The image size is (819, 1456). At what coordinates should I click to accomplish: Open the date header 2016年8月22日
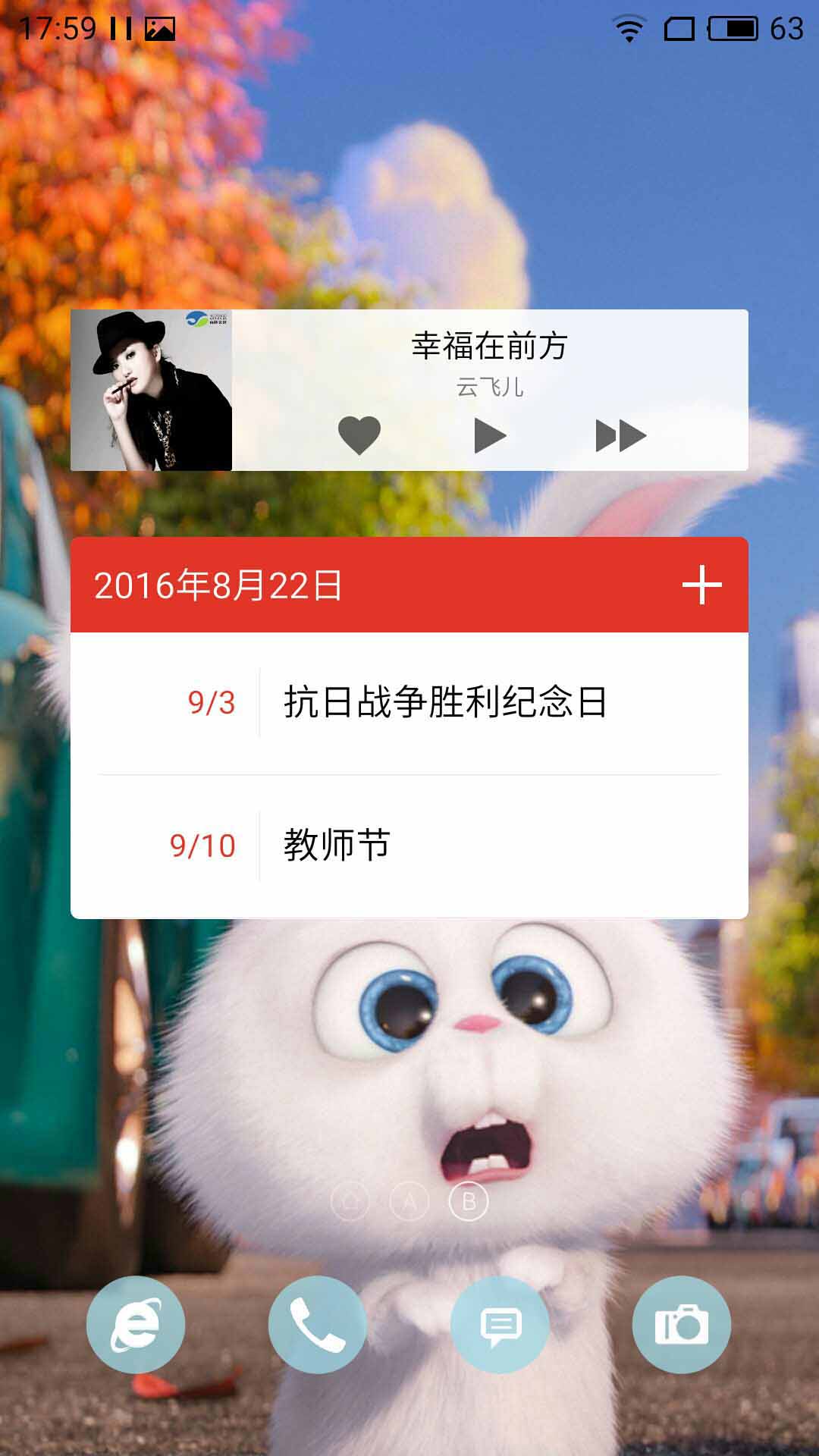218,585
